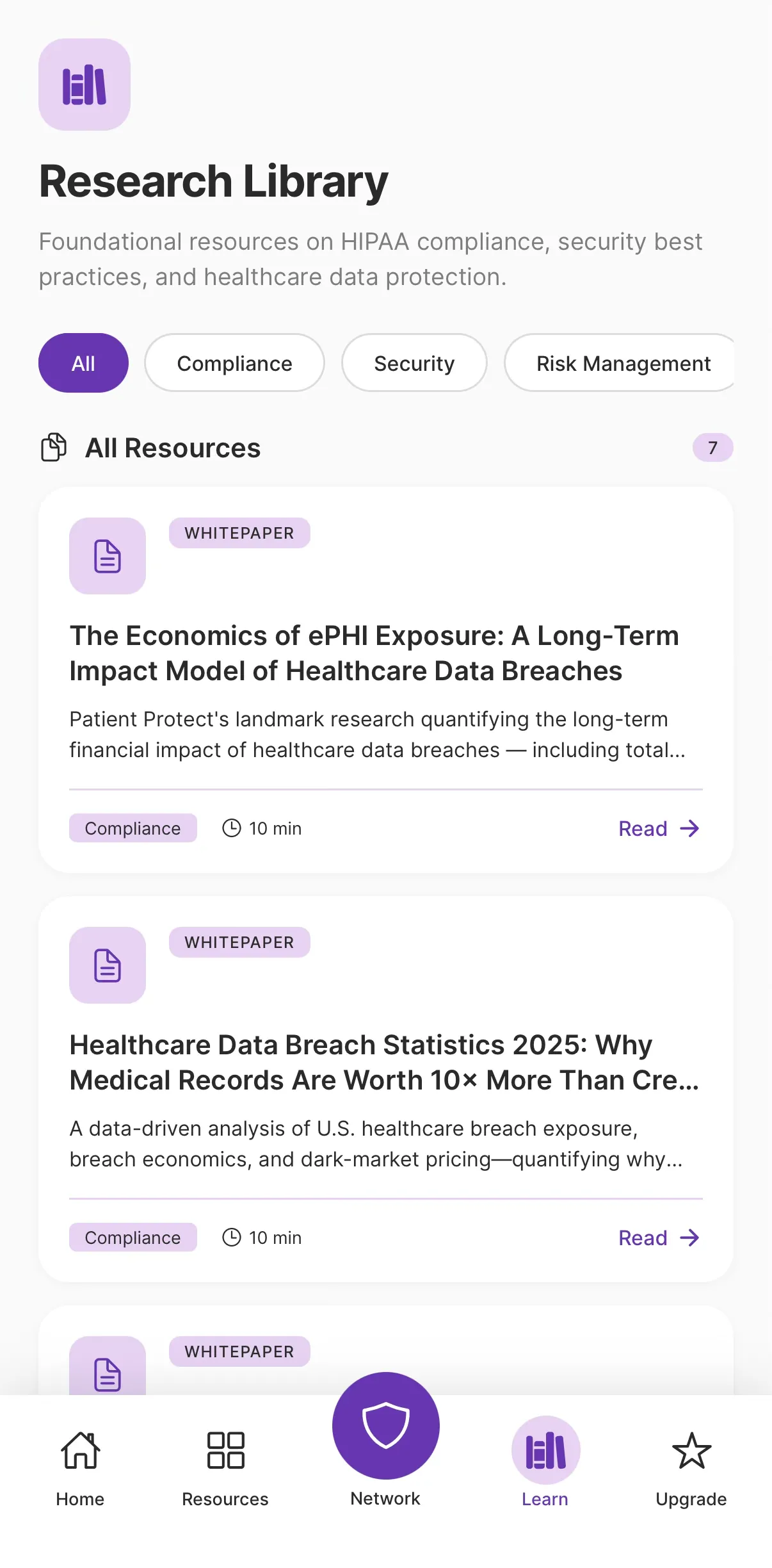Read the Healthcare Data Breach Statistics whitepaper
Image resolution: width=772 pixels, height=1568 pixels.
658,1237
